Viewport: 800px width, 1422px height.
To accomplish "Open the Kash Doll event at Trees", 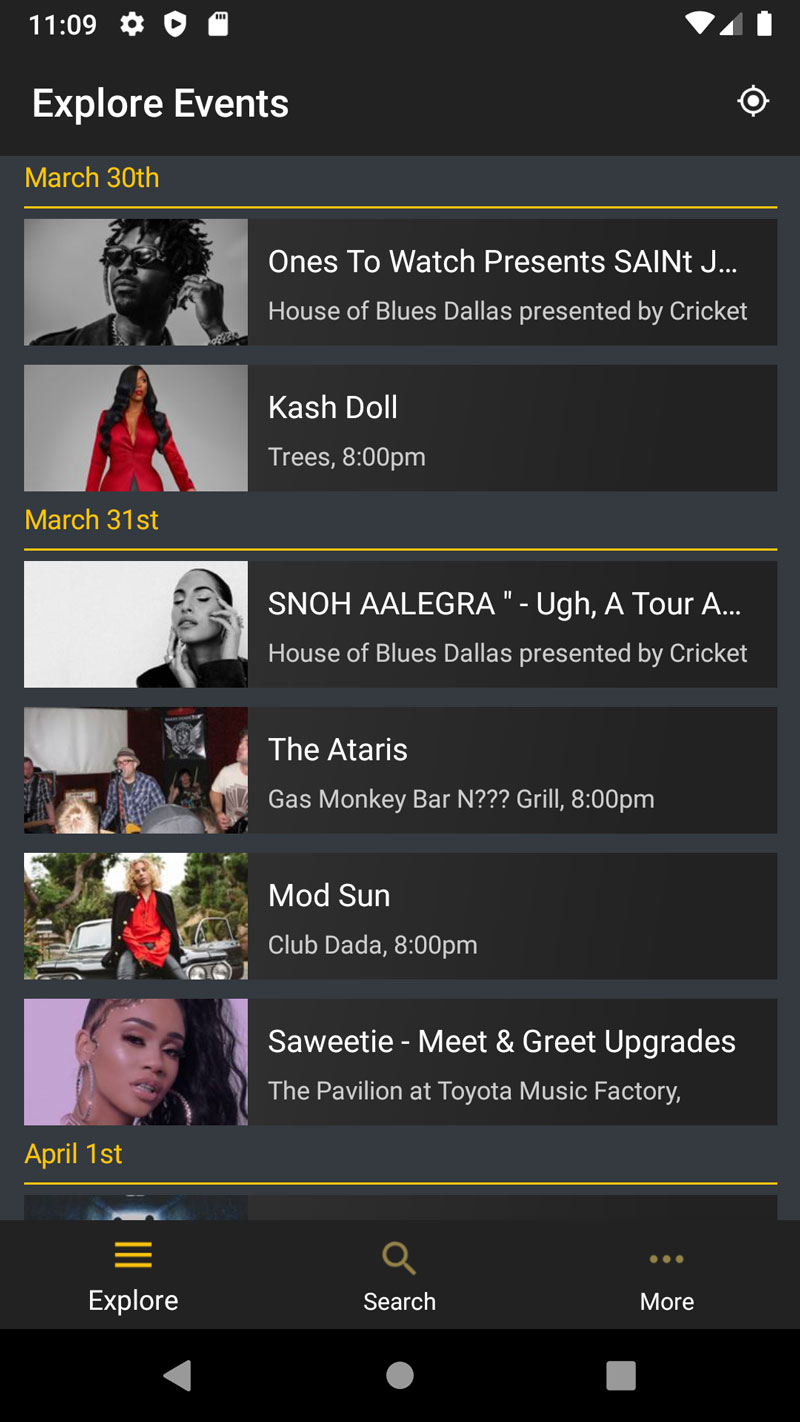I will pyautogui.click(x=400, y=428).
